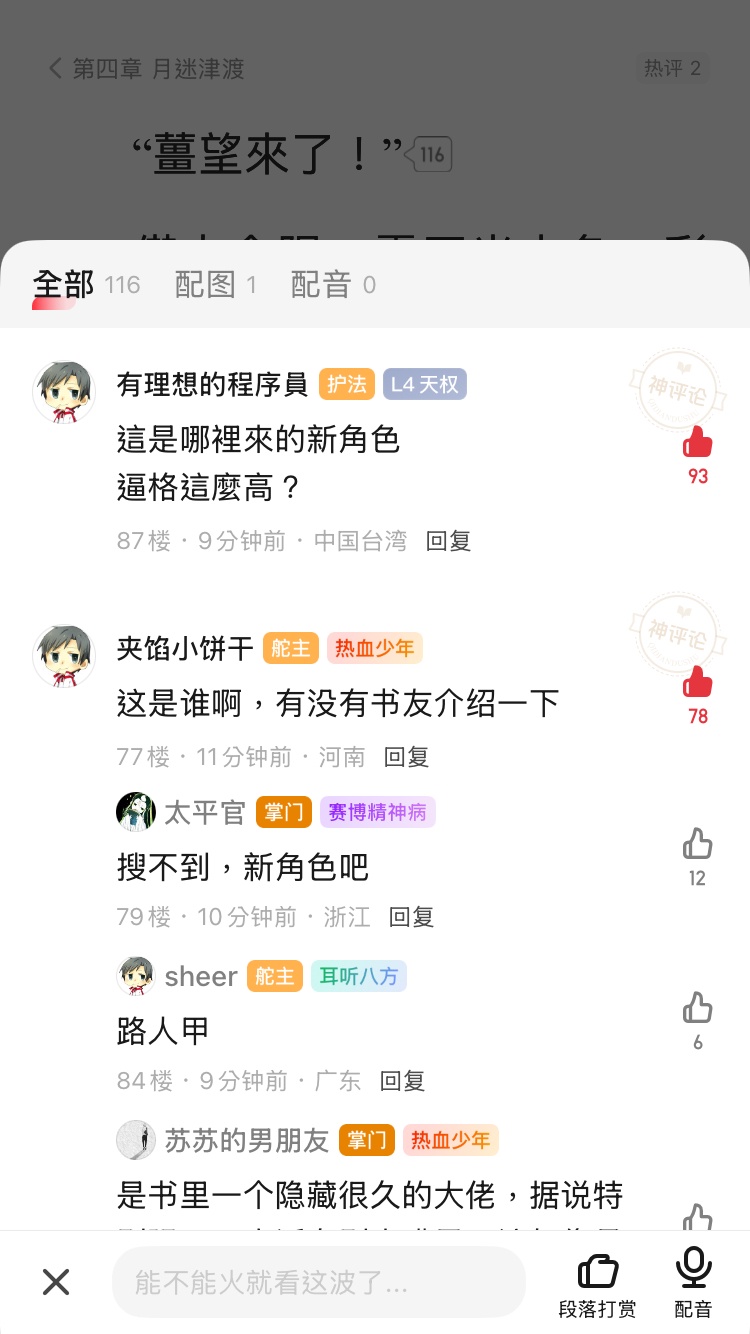Switch to the 全部 comments tab

[64, 285]
